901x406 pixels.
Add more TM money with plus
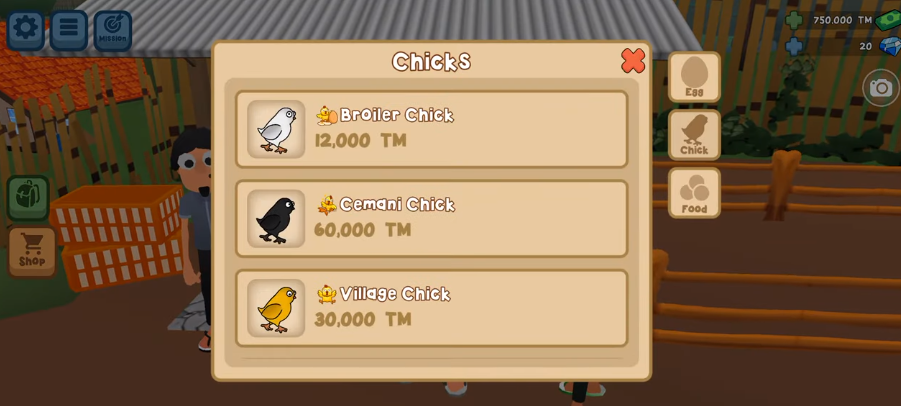[794, 20]
